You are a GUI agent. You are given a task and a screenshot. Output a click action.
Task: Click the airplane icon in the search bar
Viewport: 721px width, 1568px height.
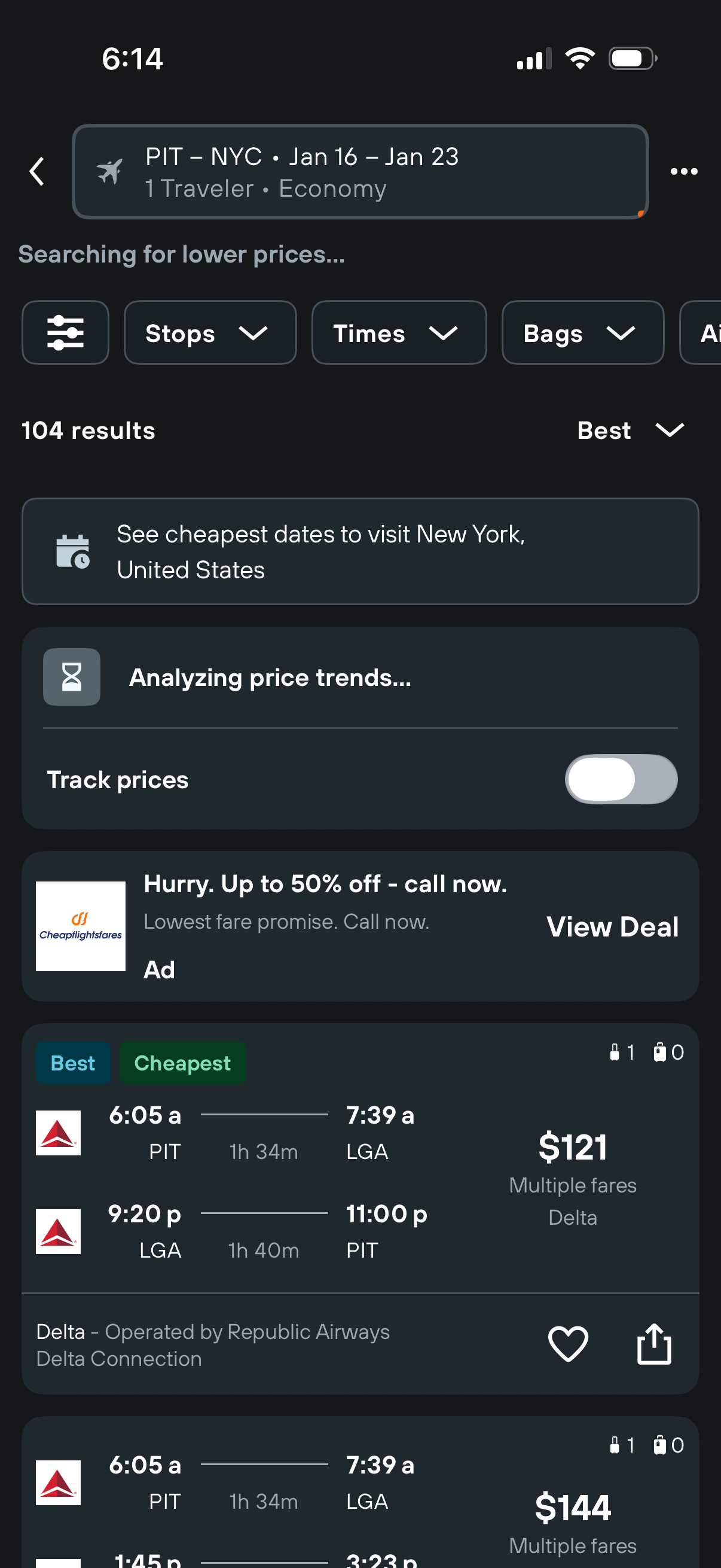click(109, 171)
